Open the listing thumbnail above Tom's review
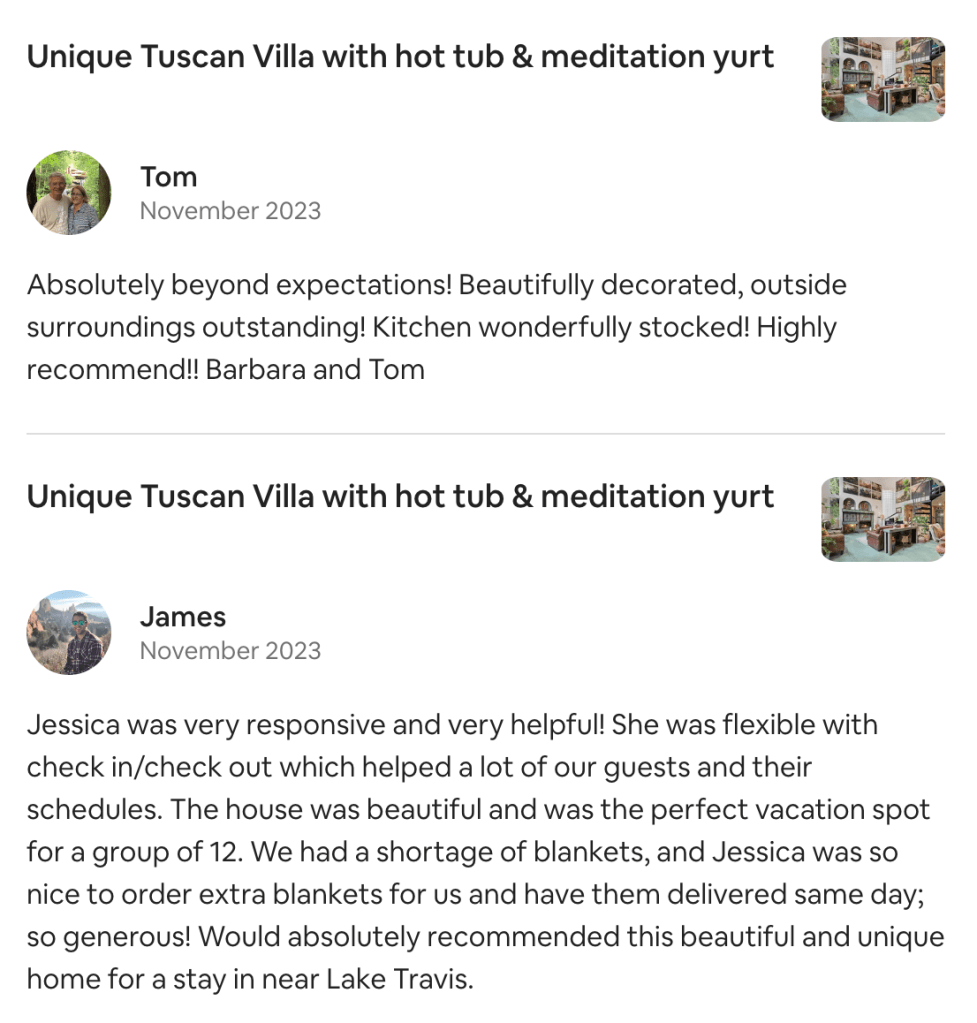 [x=883, y=79]
